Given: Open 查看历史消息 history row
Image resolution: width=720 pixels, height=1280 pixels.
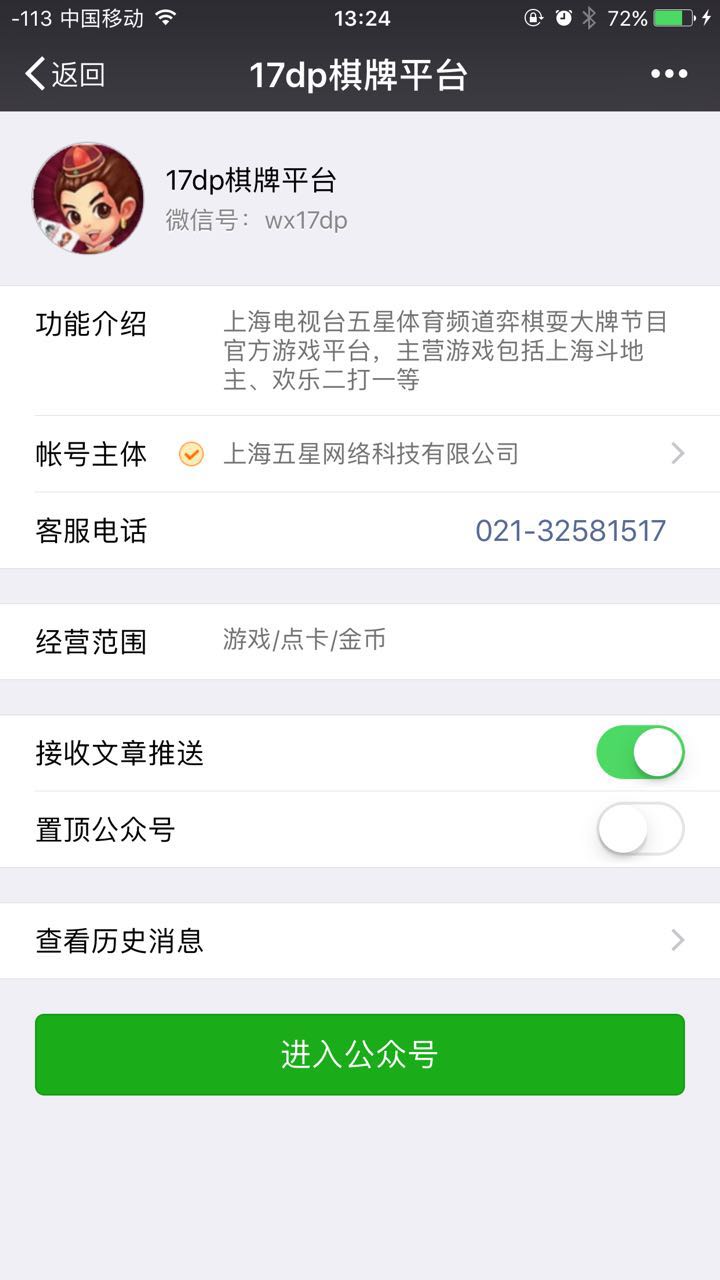Looking at the screenshot, I should (360, 940).
